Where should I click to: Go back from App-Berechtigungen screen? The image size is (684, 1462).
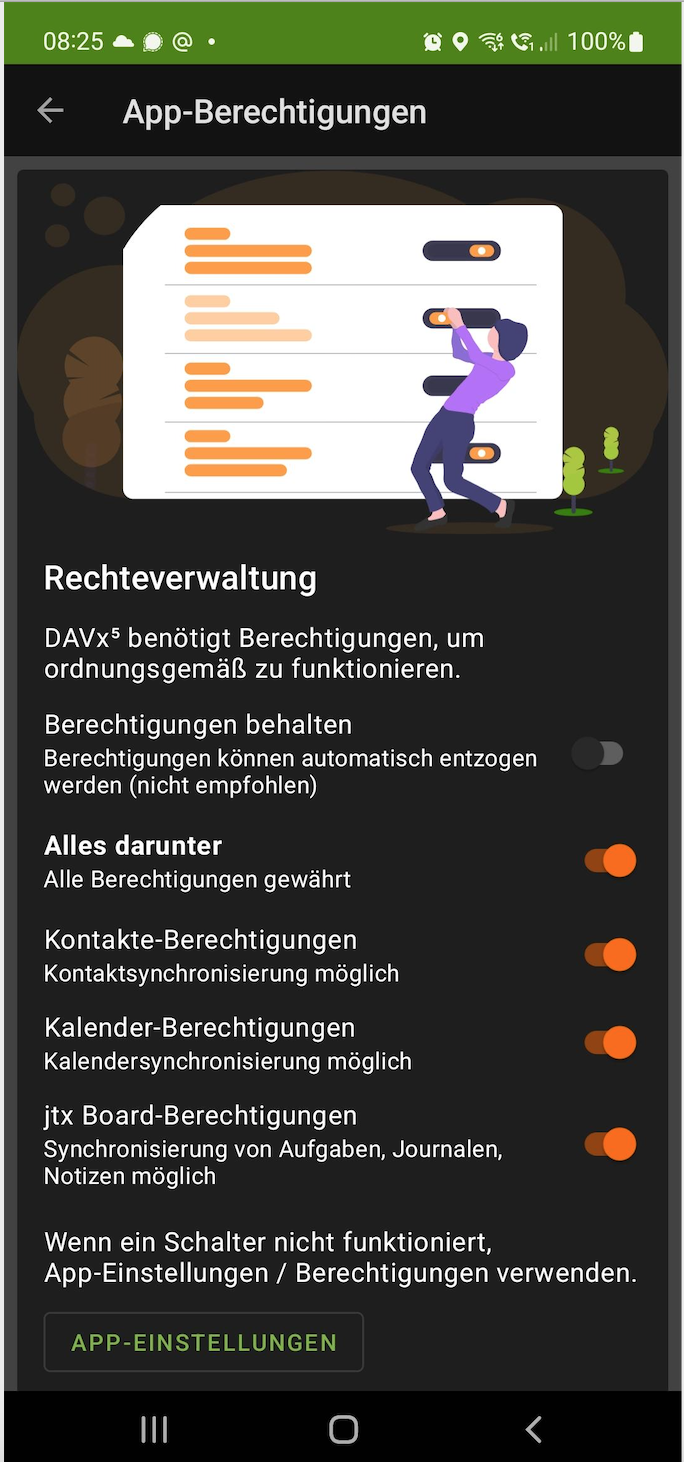pos(50,111)
